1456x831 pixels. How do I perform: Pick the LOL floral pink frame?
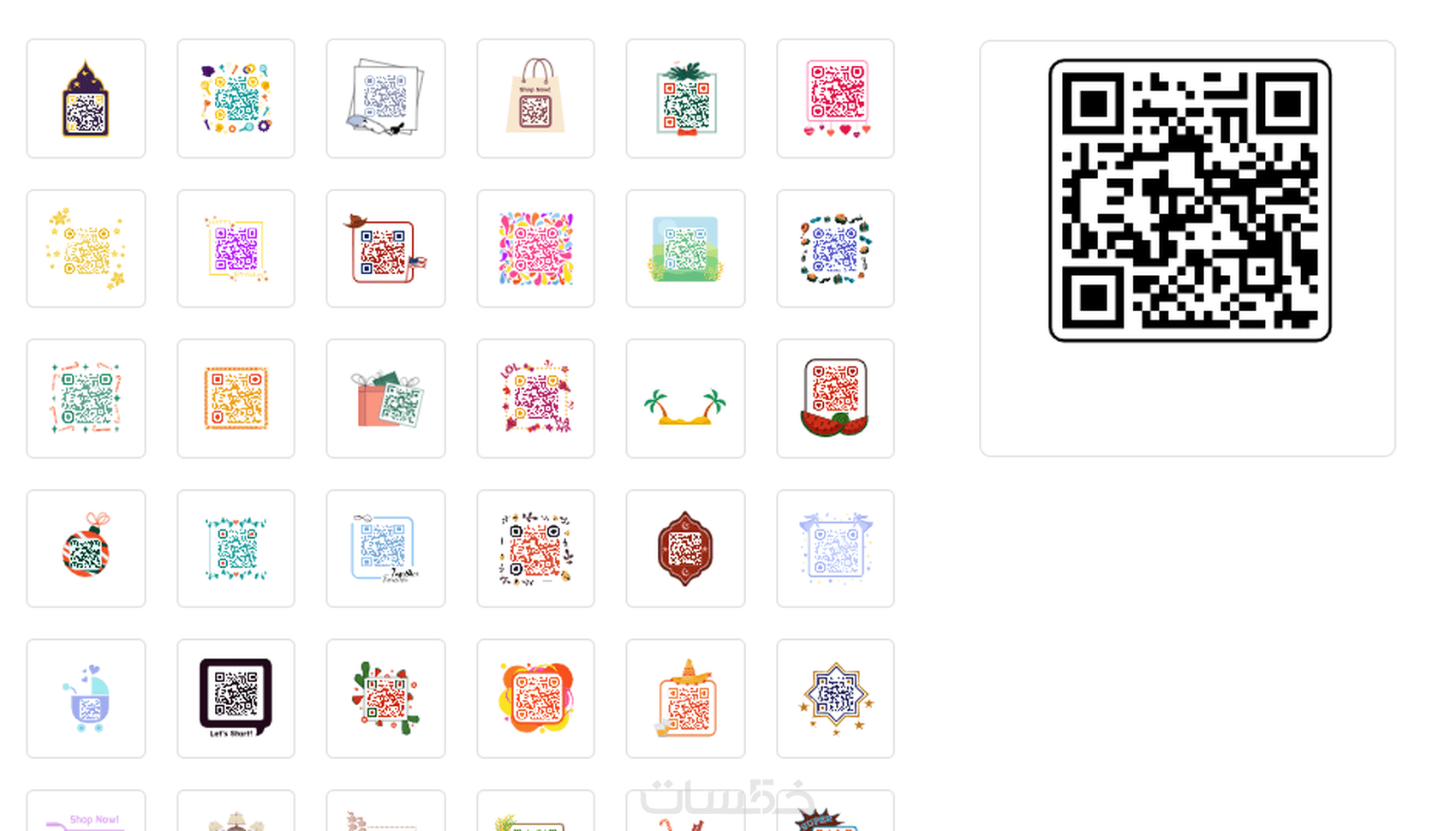[535, 398]
